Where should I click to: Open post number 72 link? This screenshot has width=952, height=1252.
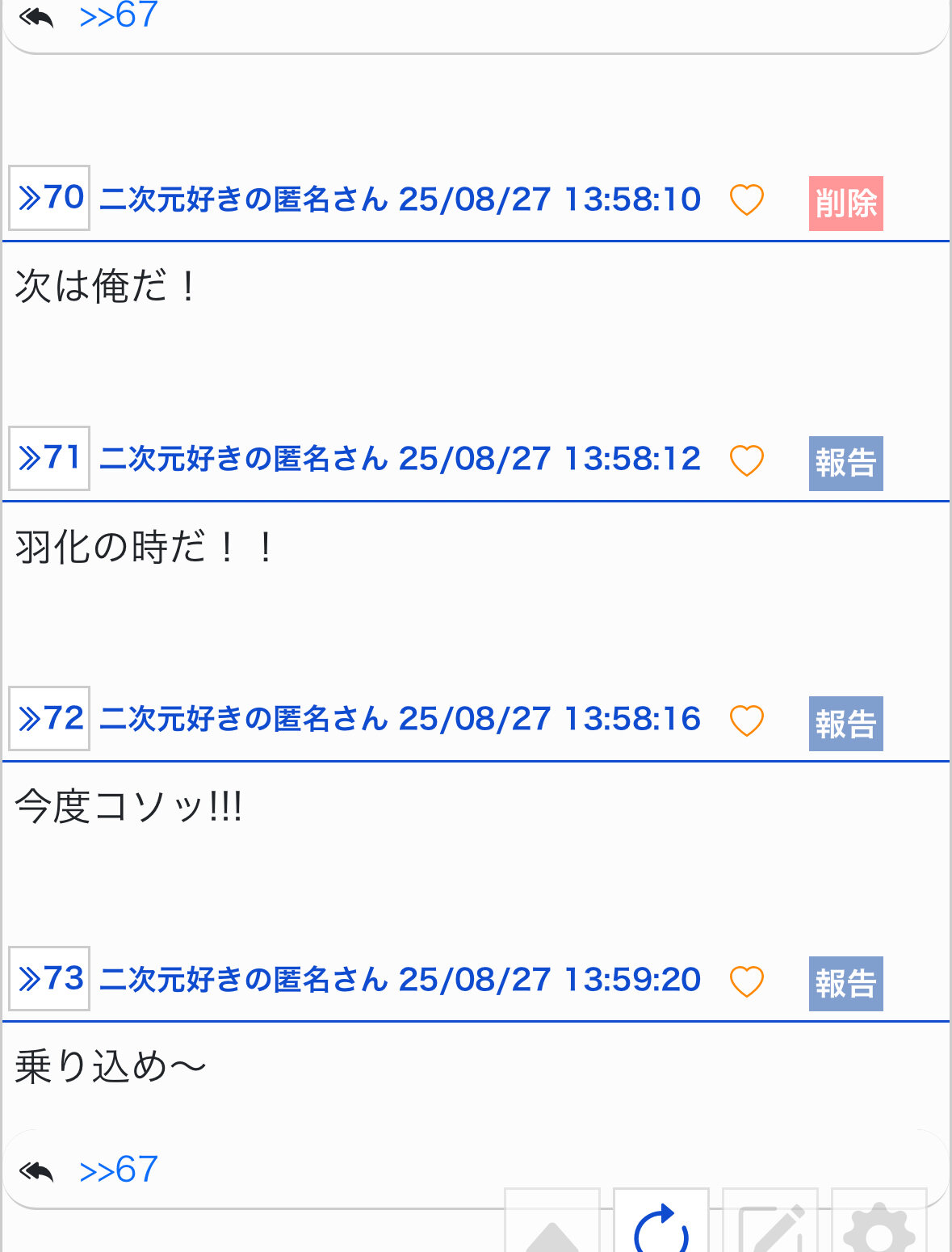(x=49, y=718)
